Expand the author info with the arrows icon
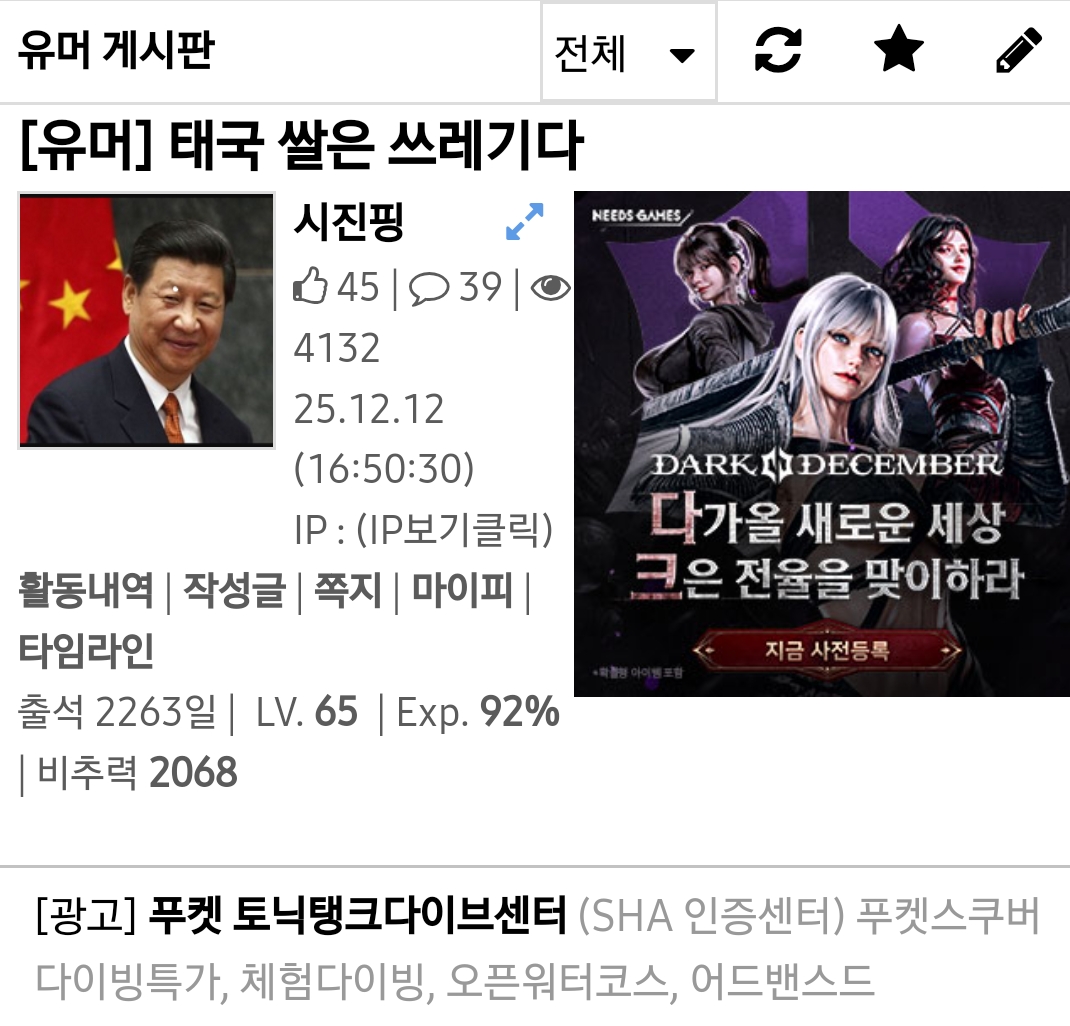The height and width of the screenshot is (1026, 1070). pyautogui.click(x=525, y=222)
